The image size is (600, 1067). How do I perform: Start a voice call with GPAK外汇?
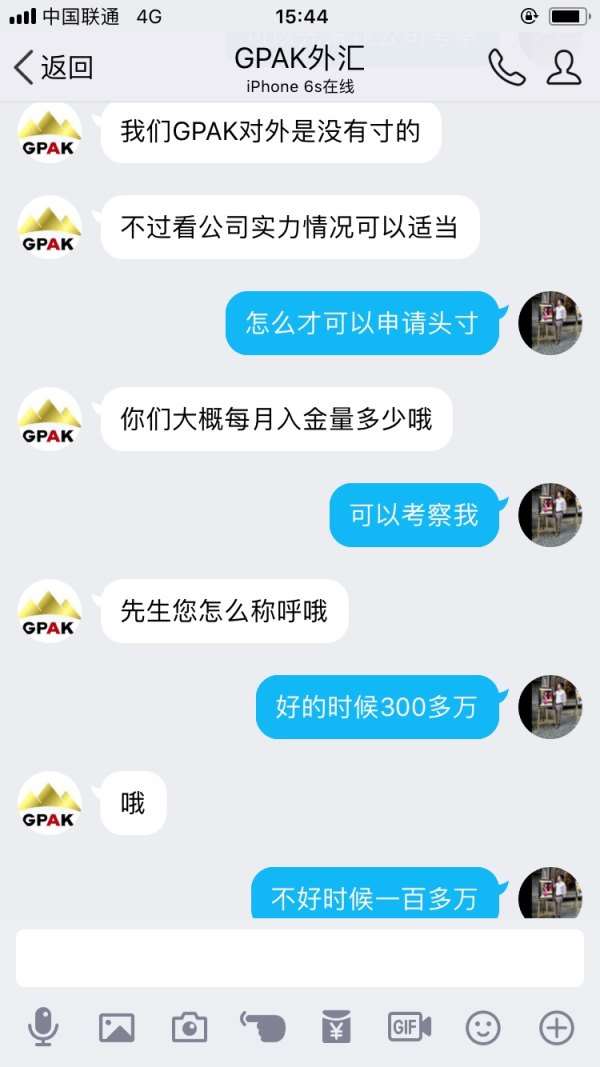click(508, 67)
